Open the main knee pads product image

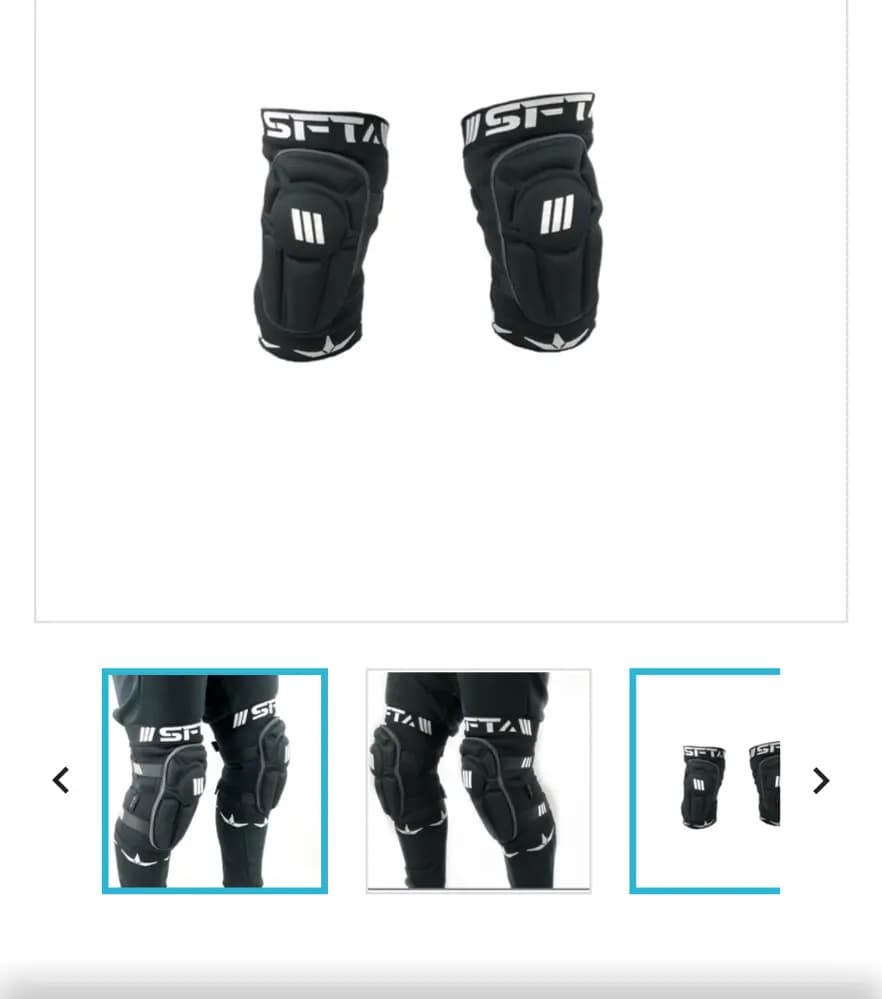pos(441,300)
